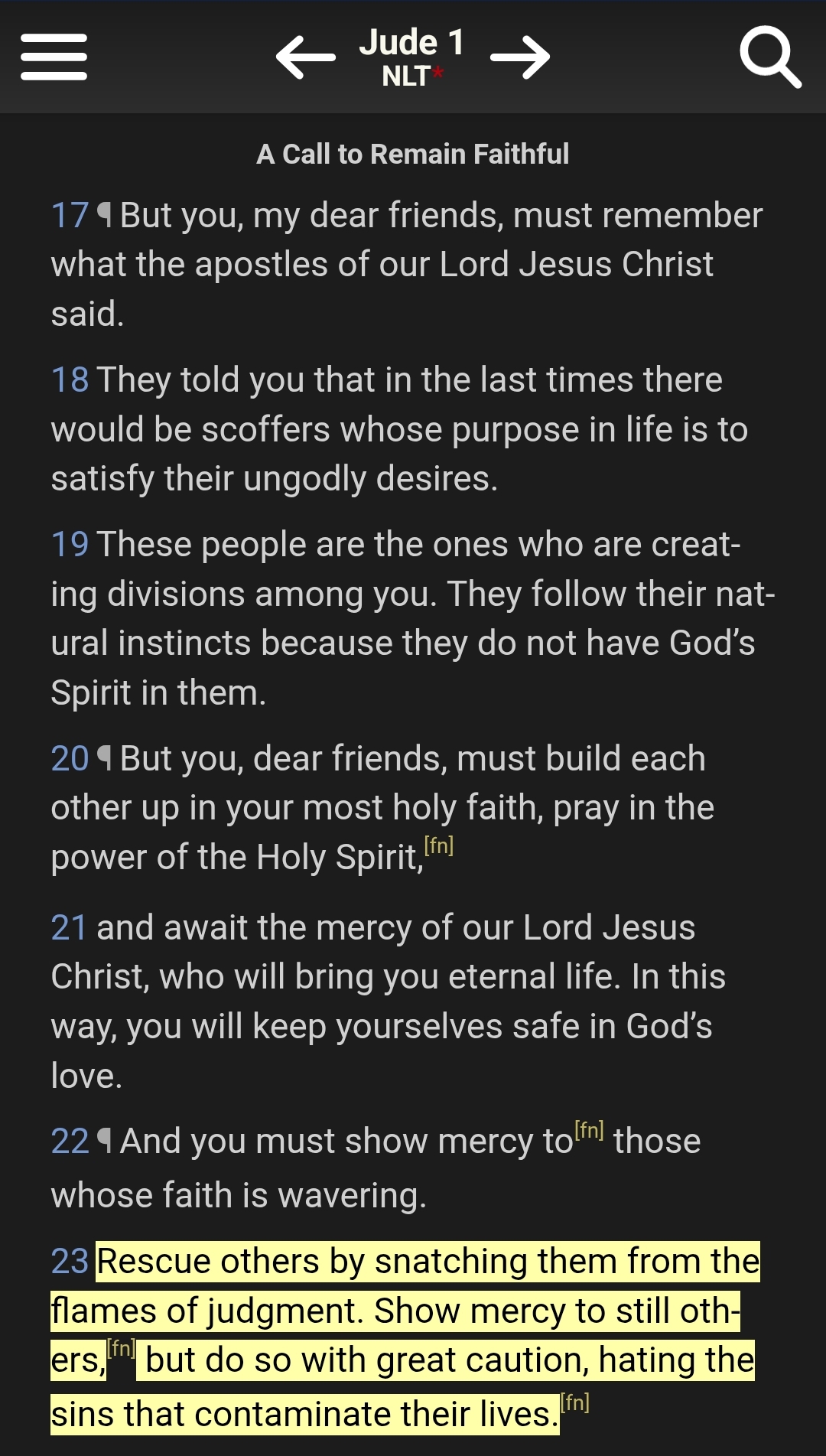Select verse number 22
Image resolution: width=826 pixels, height=1456 pixels.
pyautogui.click(x=70, y=1141)
